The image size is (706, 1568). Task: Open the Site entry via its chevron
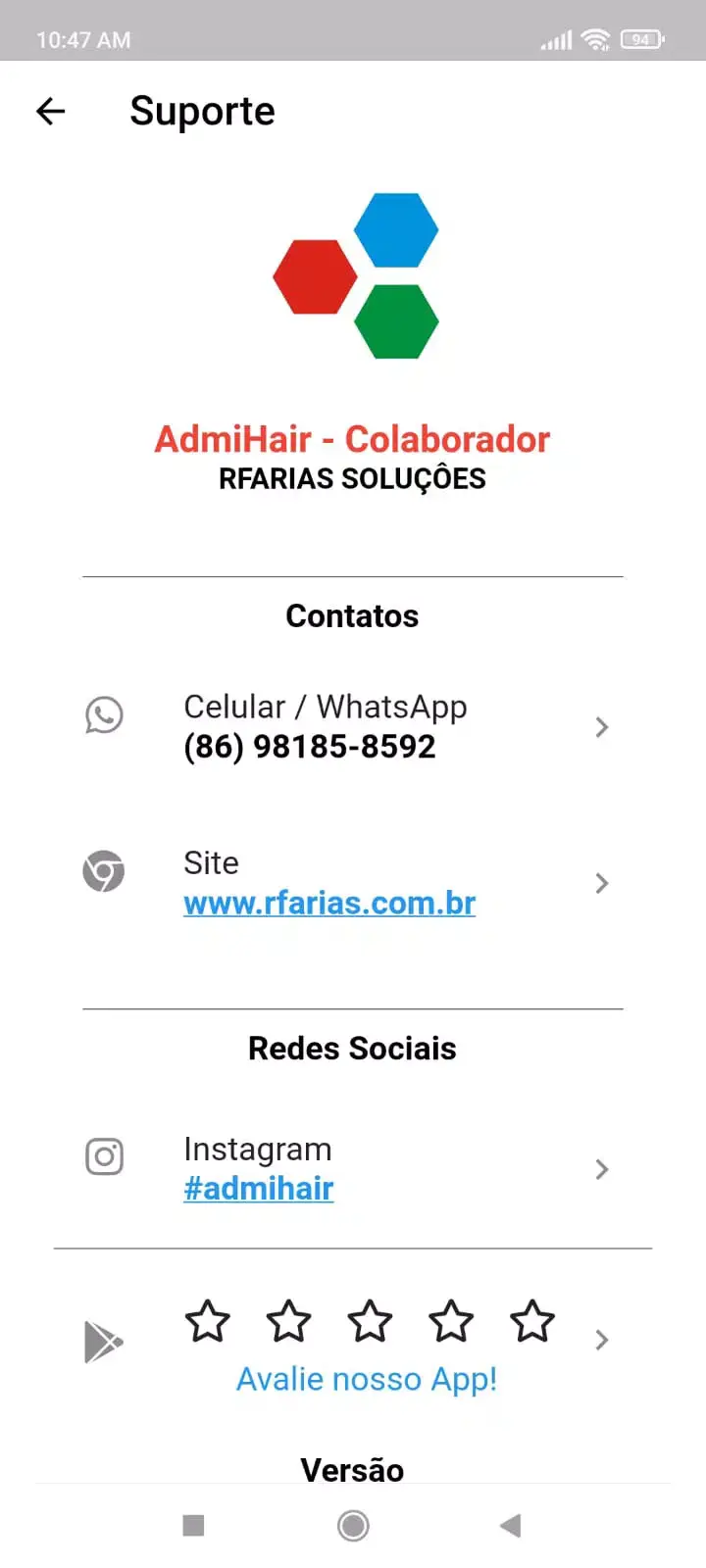point(601,883)
